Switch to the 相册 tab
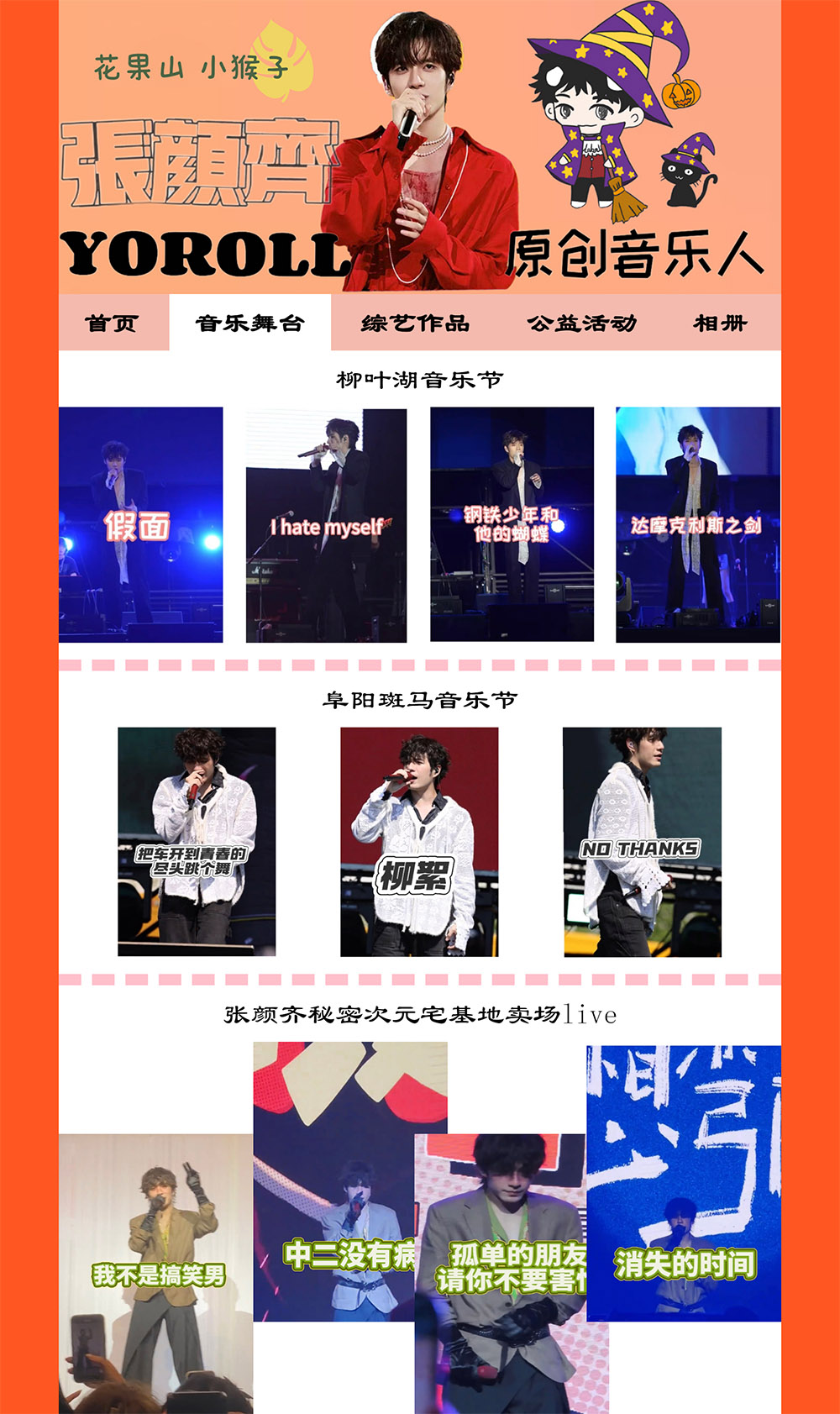This screenshot has width=840, height=1414. click(720, 323)
